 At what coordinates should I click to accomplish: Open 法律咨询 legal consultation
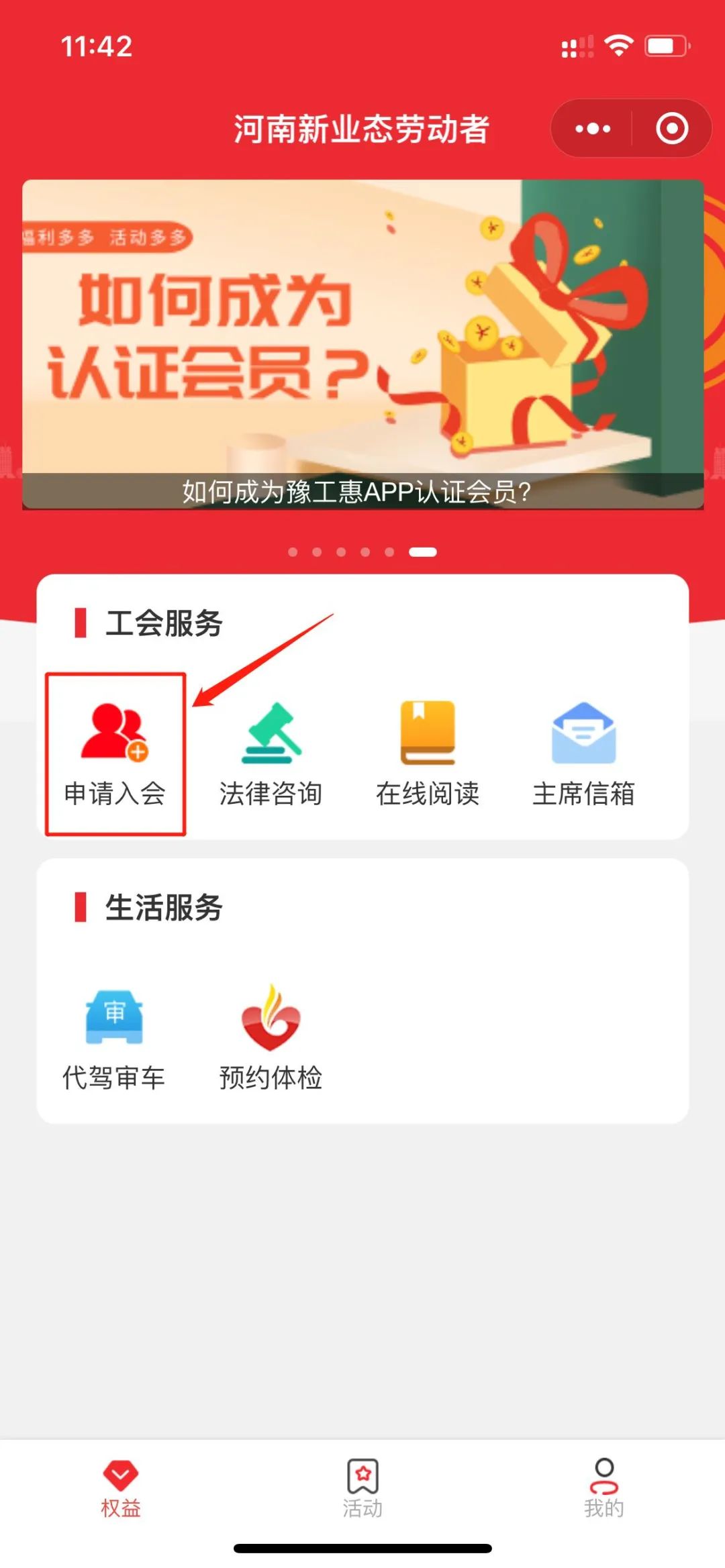point(271,753)
